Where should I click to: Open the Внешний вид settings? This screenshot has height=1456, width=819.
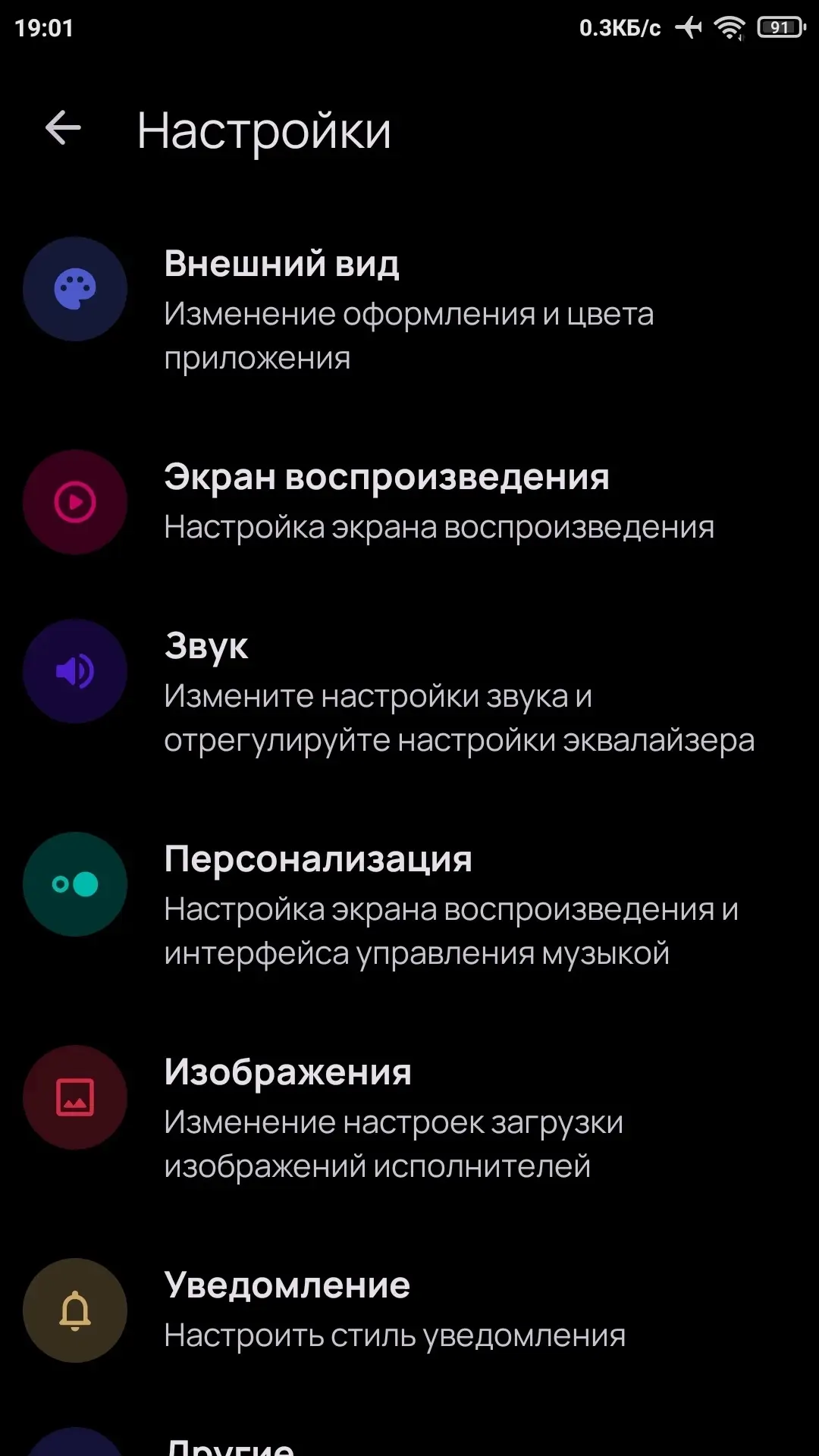(x=409, y=309)
